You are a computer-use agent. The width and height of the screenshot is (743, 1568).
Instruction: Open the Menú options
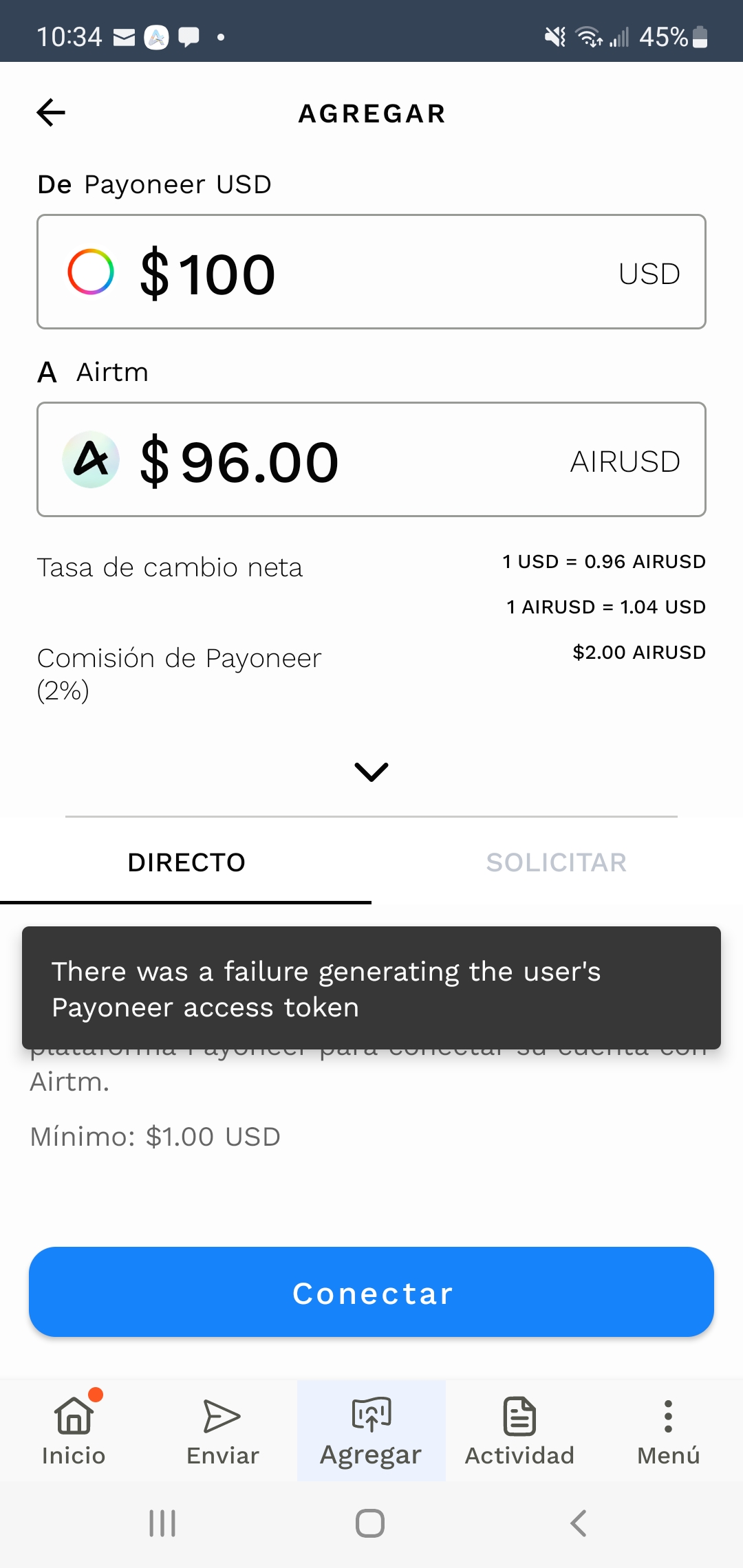point(668,1430)
